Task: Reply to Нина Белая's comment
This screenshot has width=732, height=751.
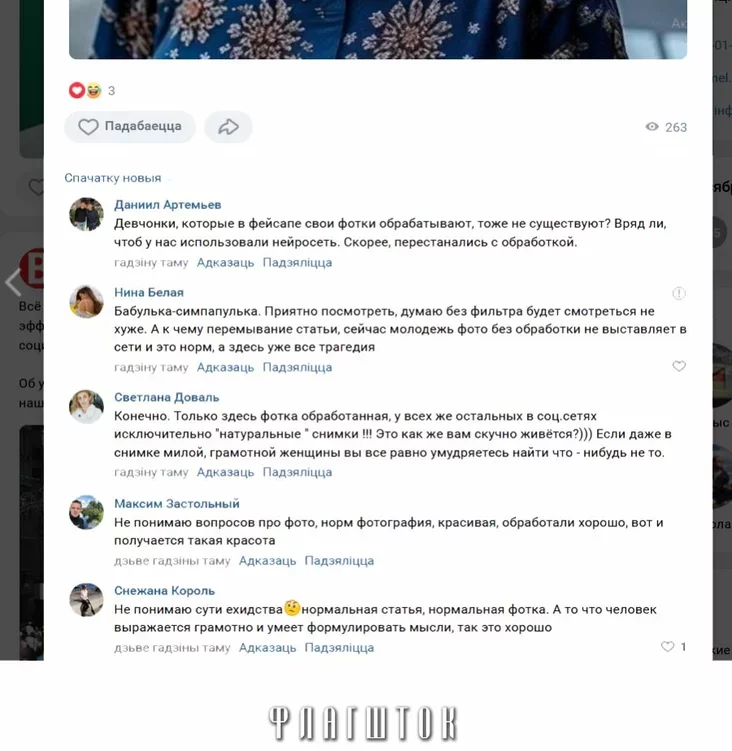Action: pyautogui.click(x=225, y=367)
